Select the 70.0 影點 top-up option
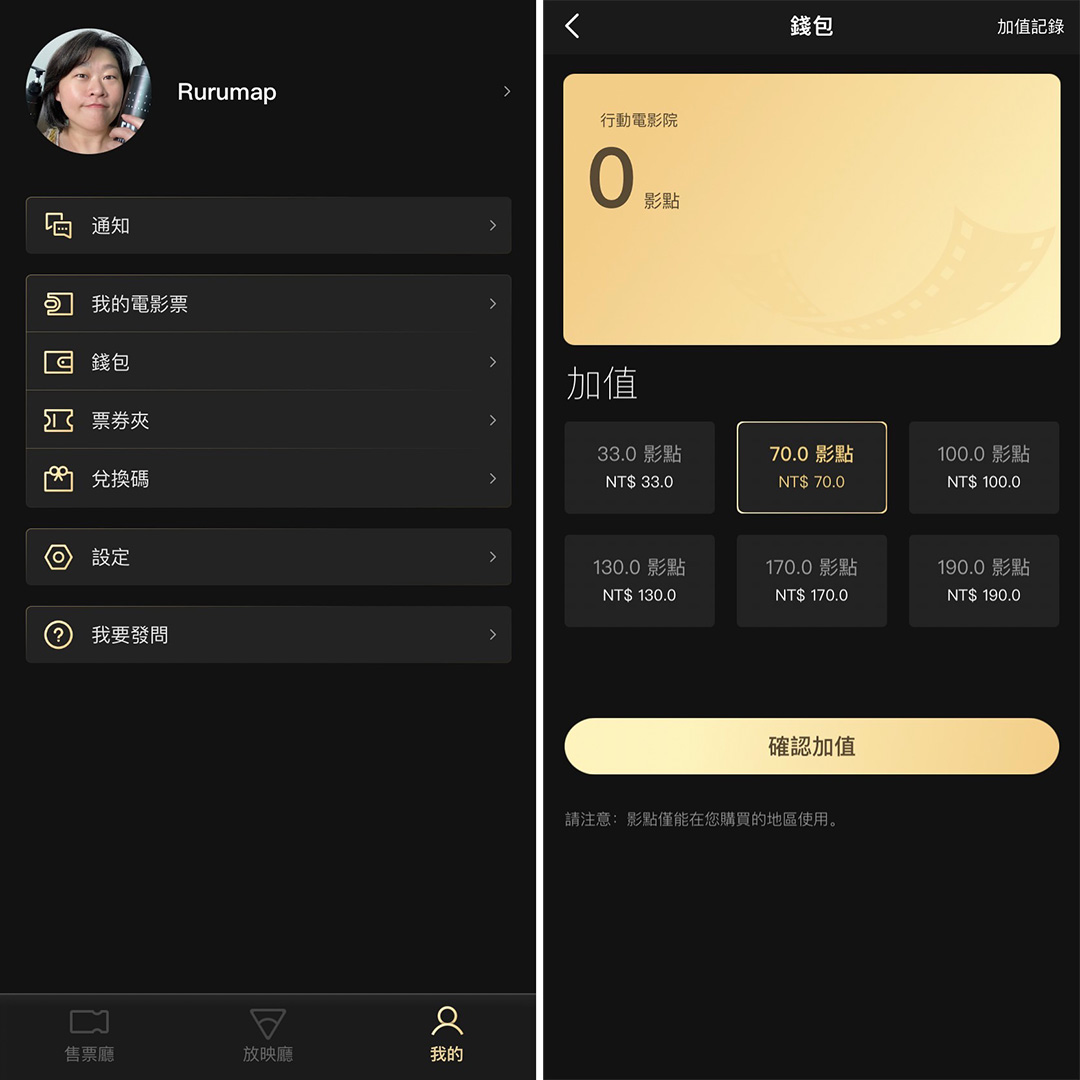 tap(811, 468)
